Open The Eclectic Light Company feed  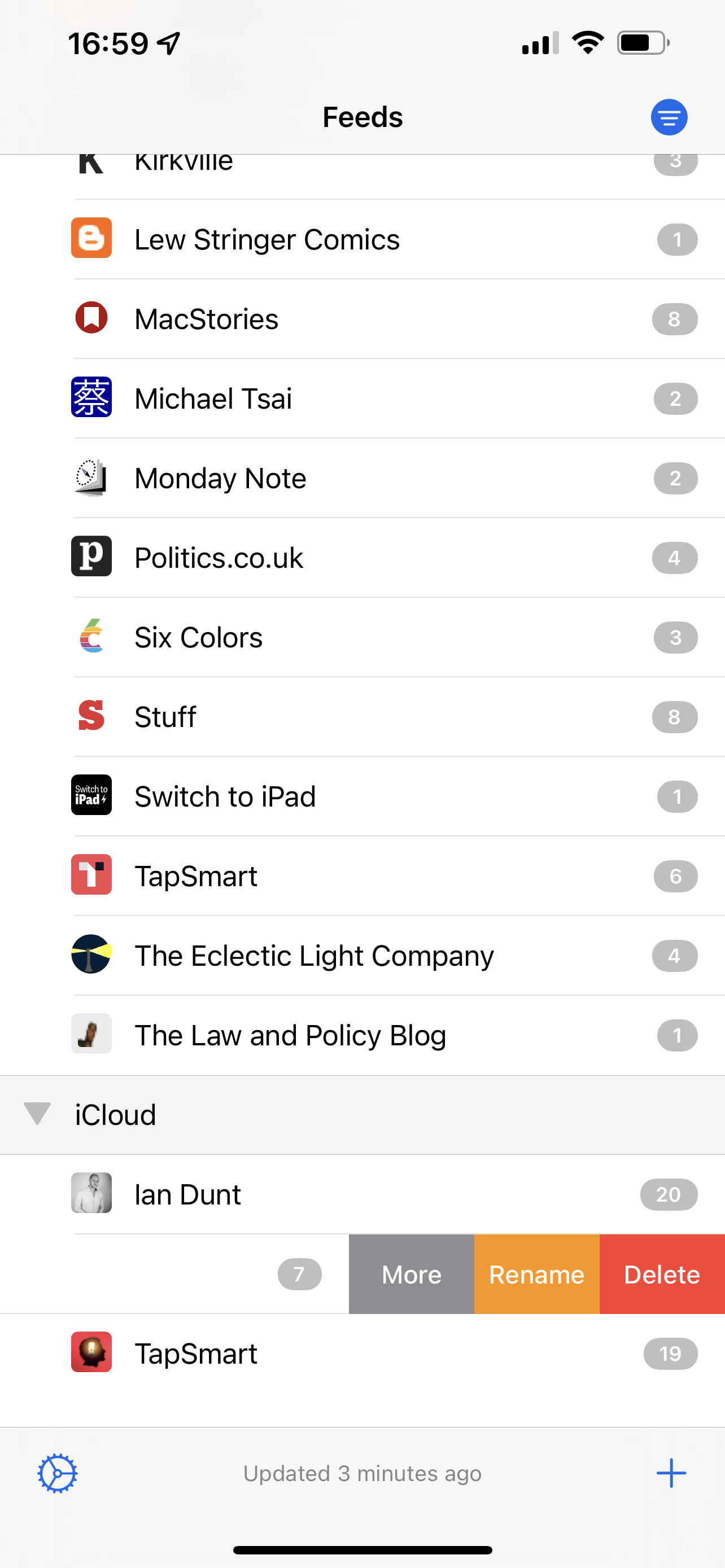coord(362,956)
